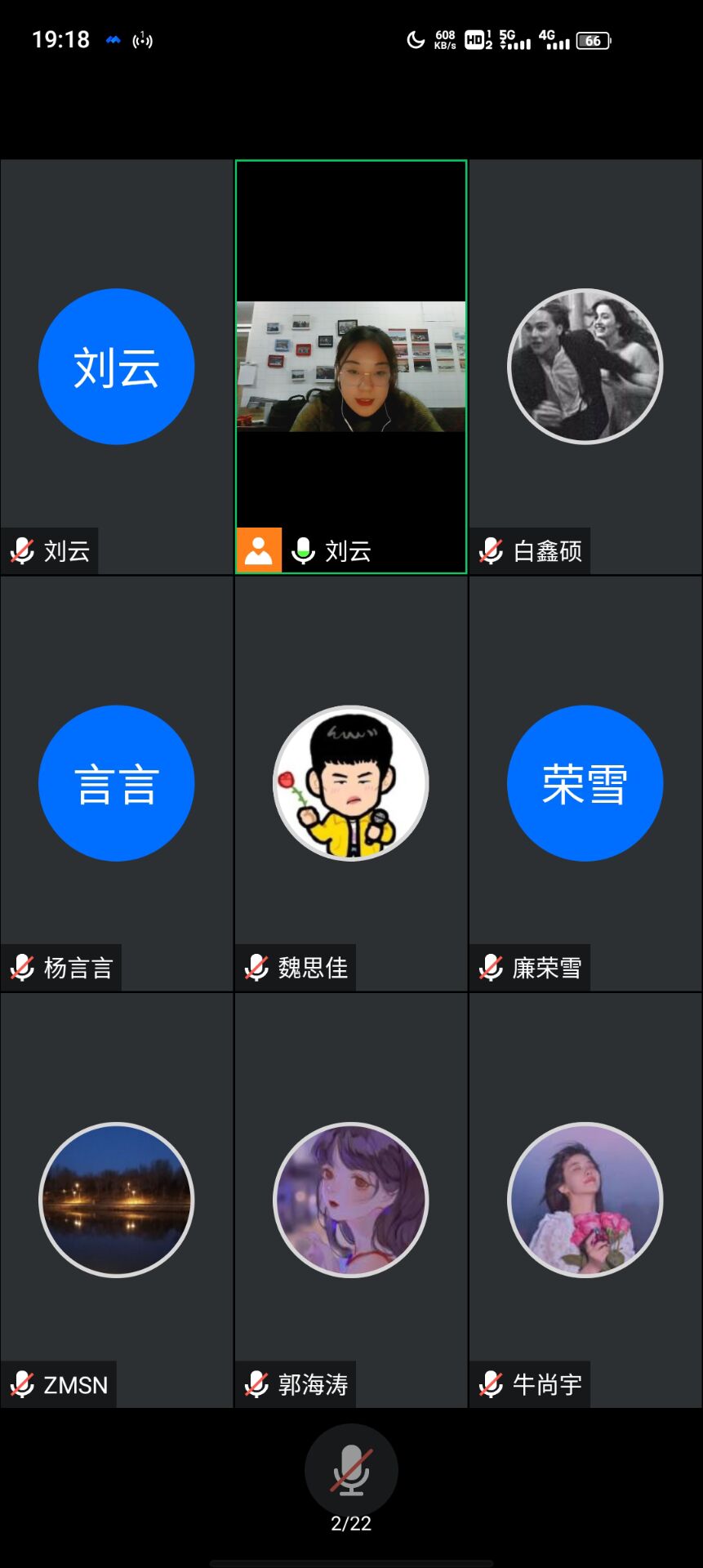The image size is (703, 1568).
Task: Select the muted 刘云 tile with blue avatar
Action: tap(117, 367)
